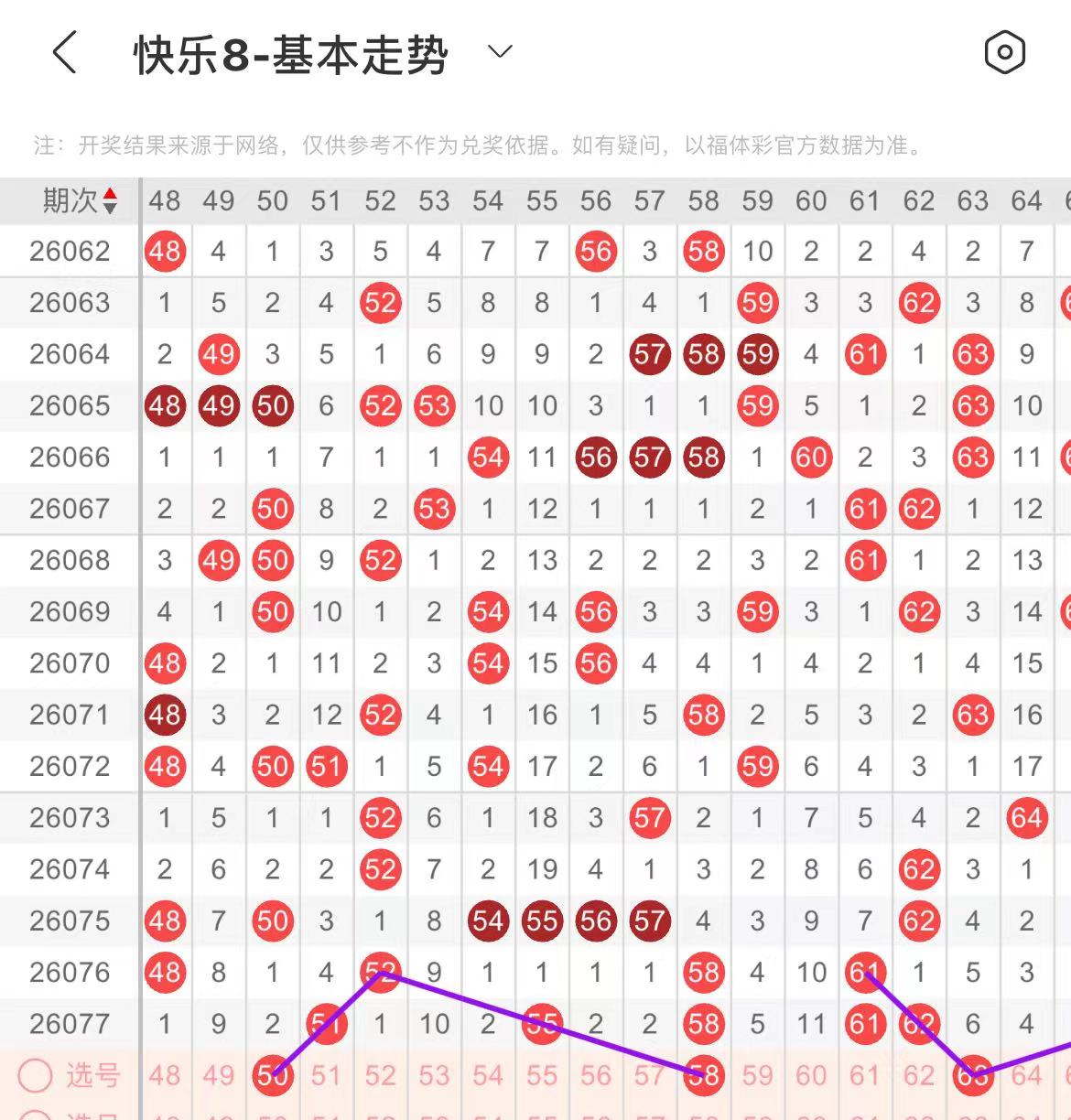Add number 53 in the 选号 row

click(434, 1076)
